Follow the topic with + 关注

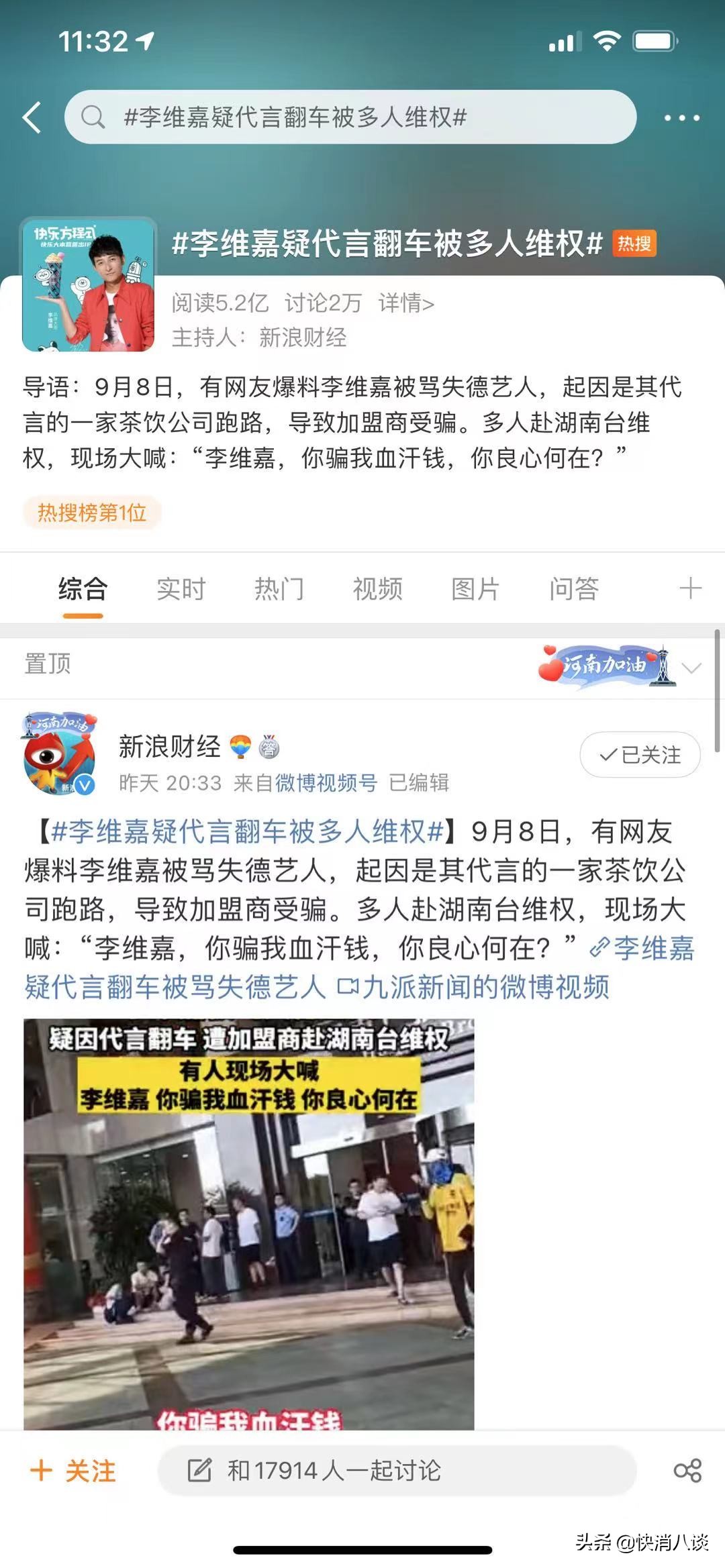73,1471
